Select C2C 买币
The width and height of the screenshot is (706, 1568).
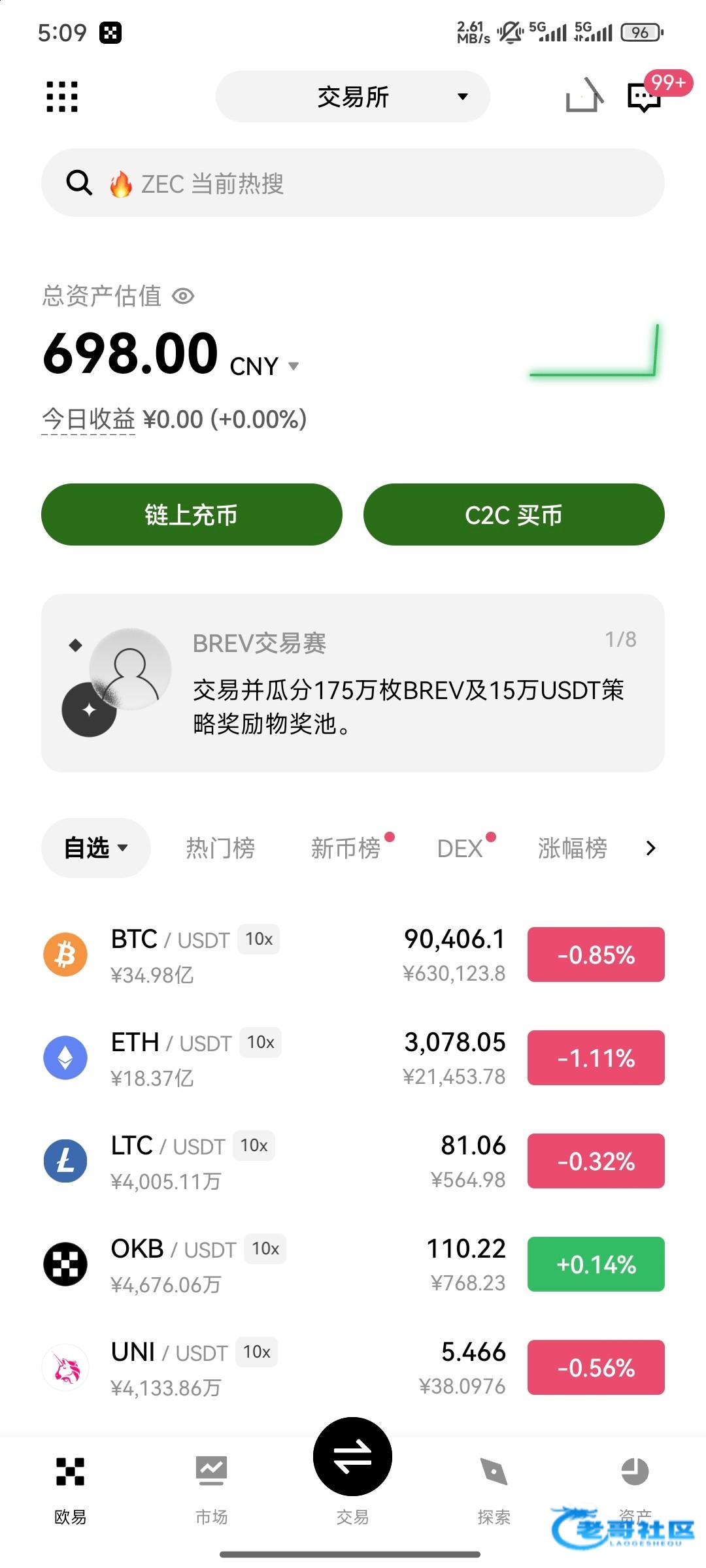pyautogui.click(x=514, y=515)
